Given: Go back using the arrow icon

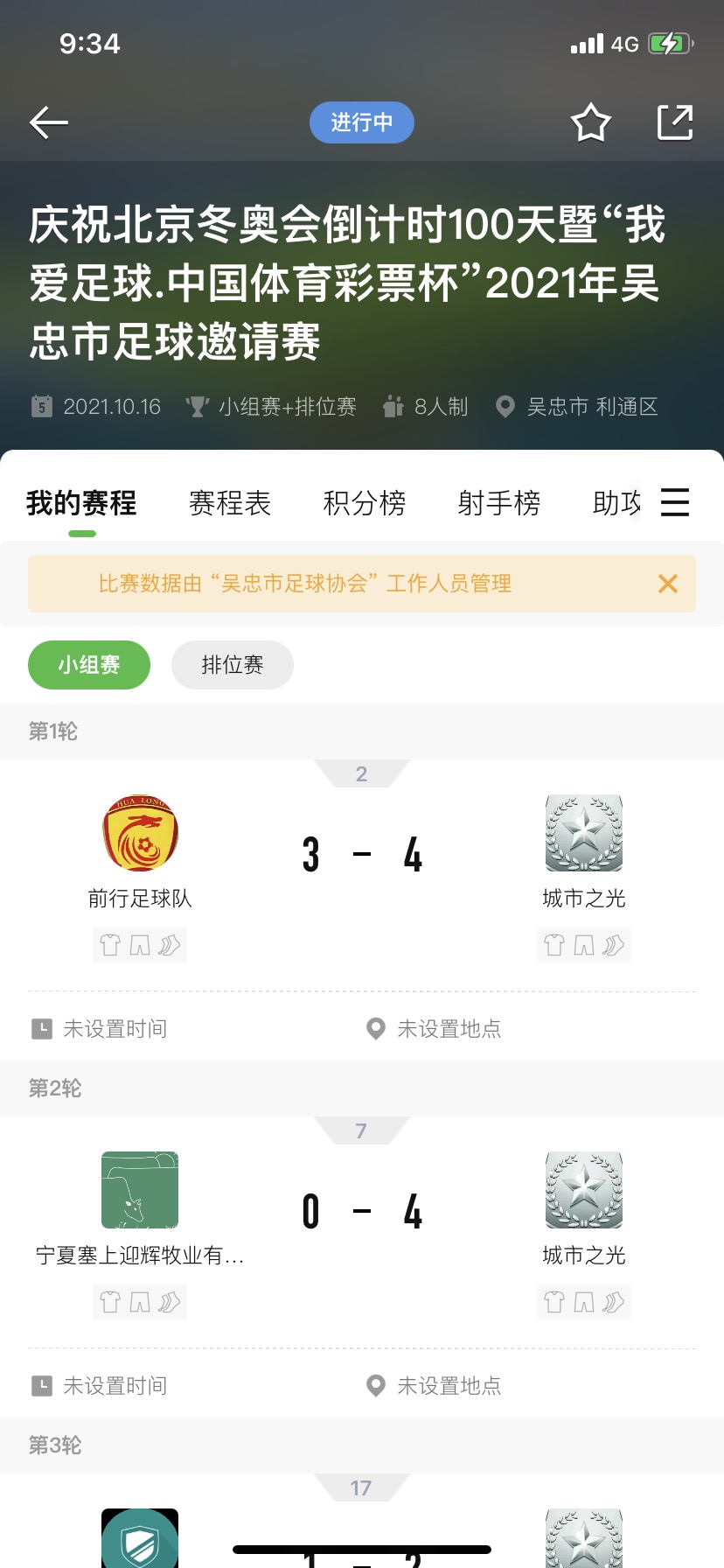Looking at the screenshot, I should click(49, 122).
